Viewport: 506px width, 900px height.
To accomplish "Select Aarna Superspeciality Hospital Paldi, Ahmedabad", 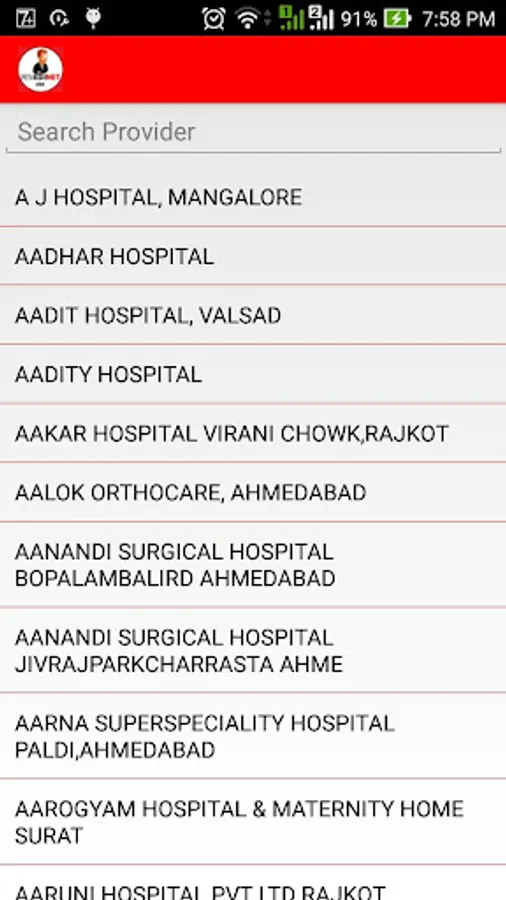I will tap(253, 736).
